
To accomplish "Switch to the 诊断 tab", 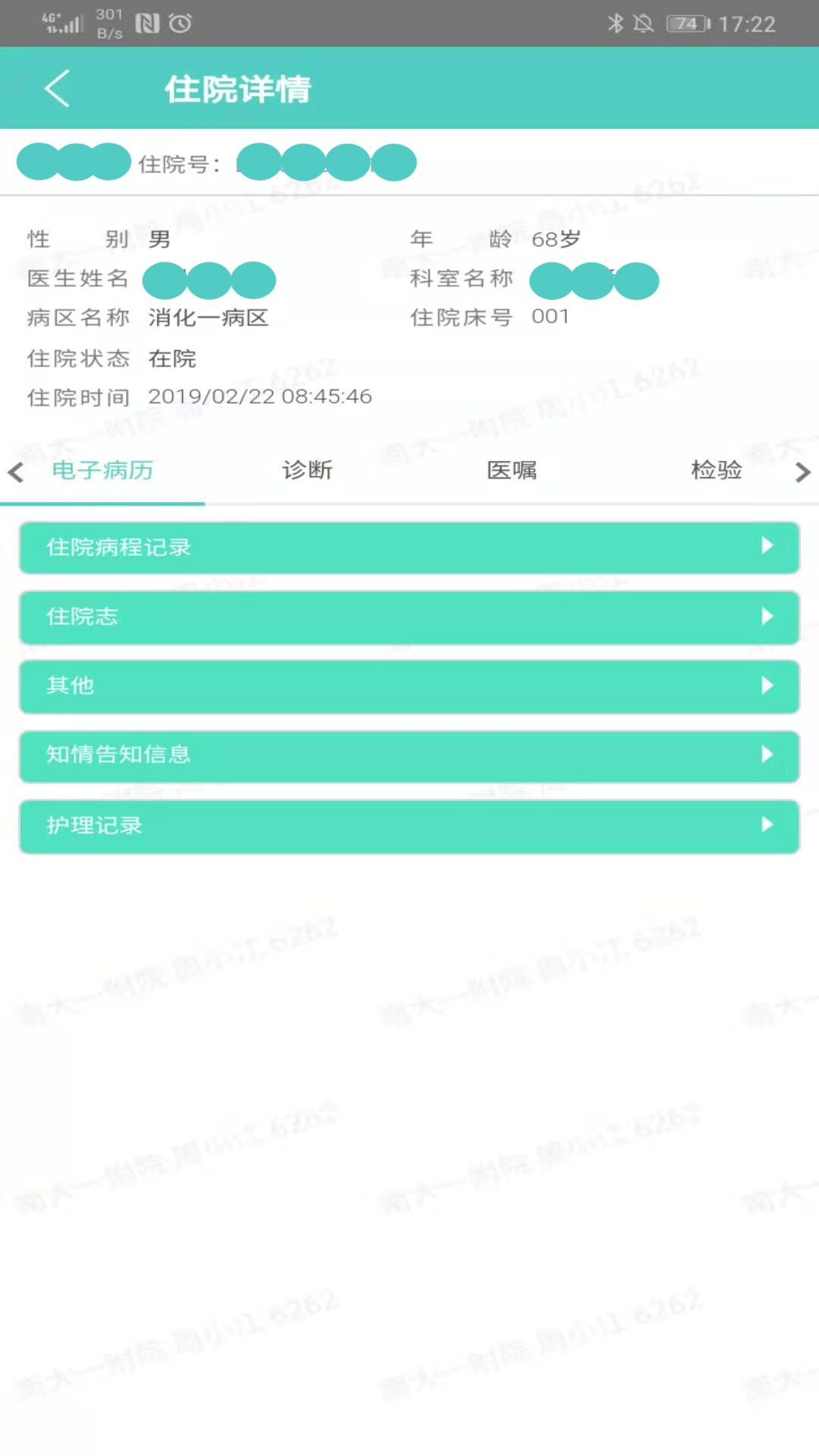I will coord(307,470).
